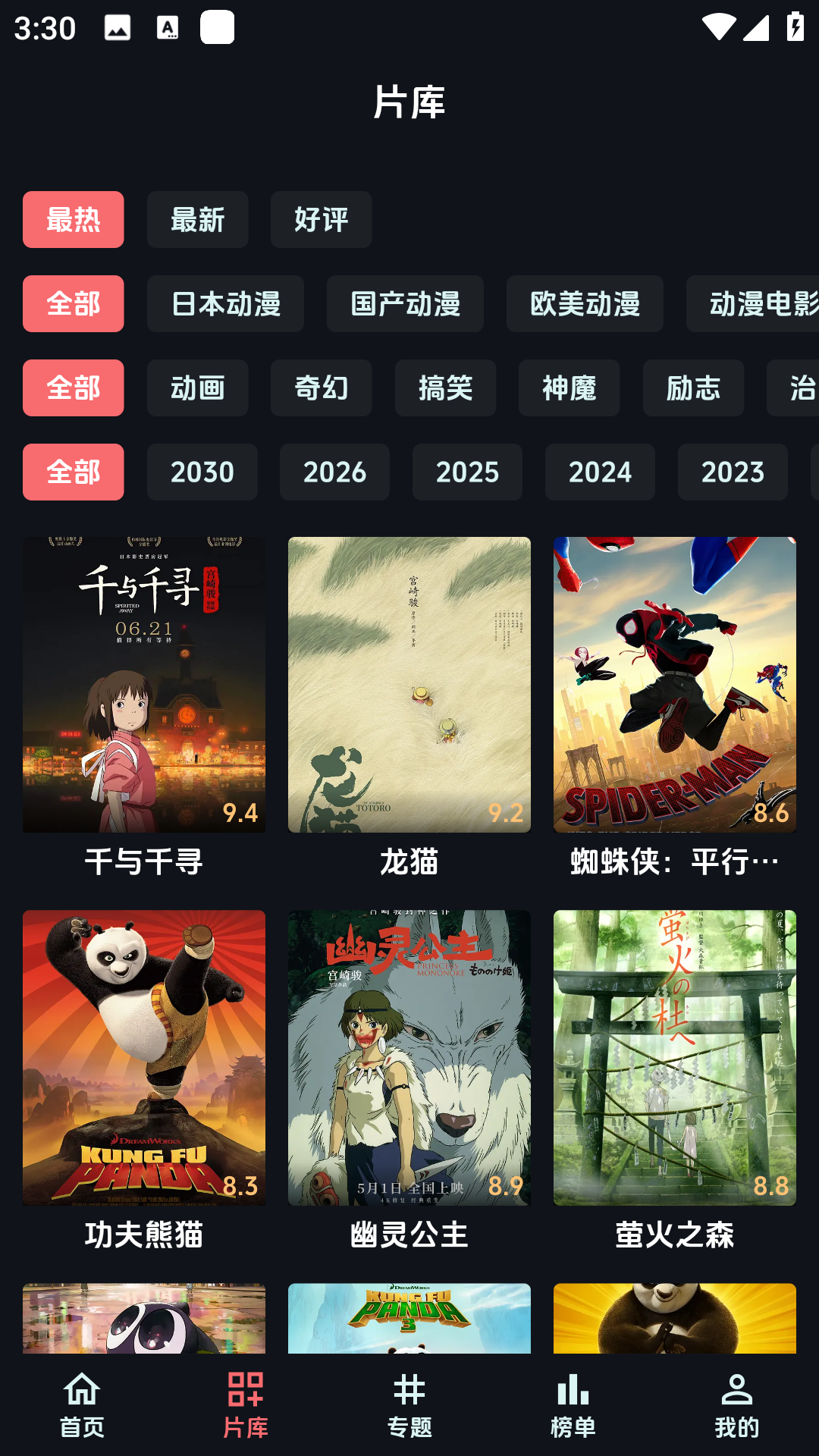Select the 日本动漫 category
This screenshot has height=1456, width=819.
coord(225,304)
